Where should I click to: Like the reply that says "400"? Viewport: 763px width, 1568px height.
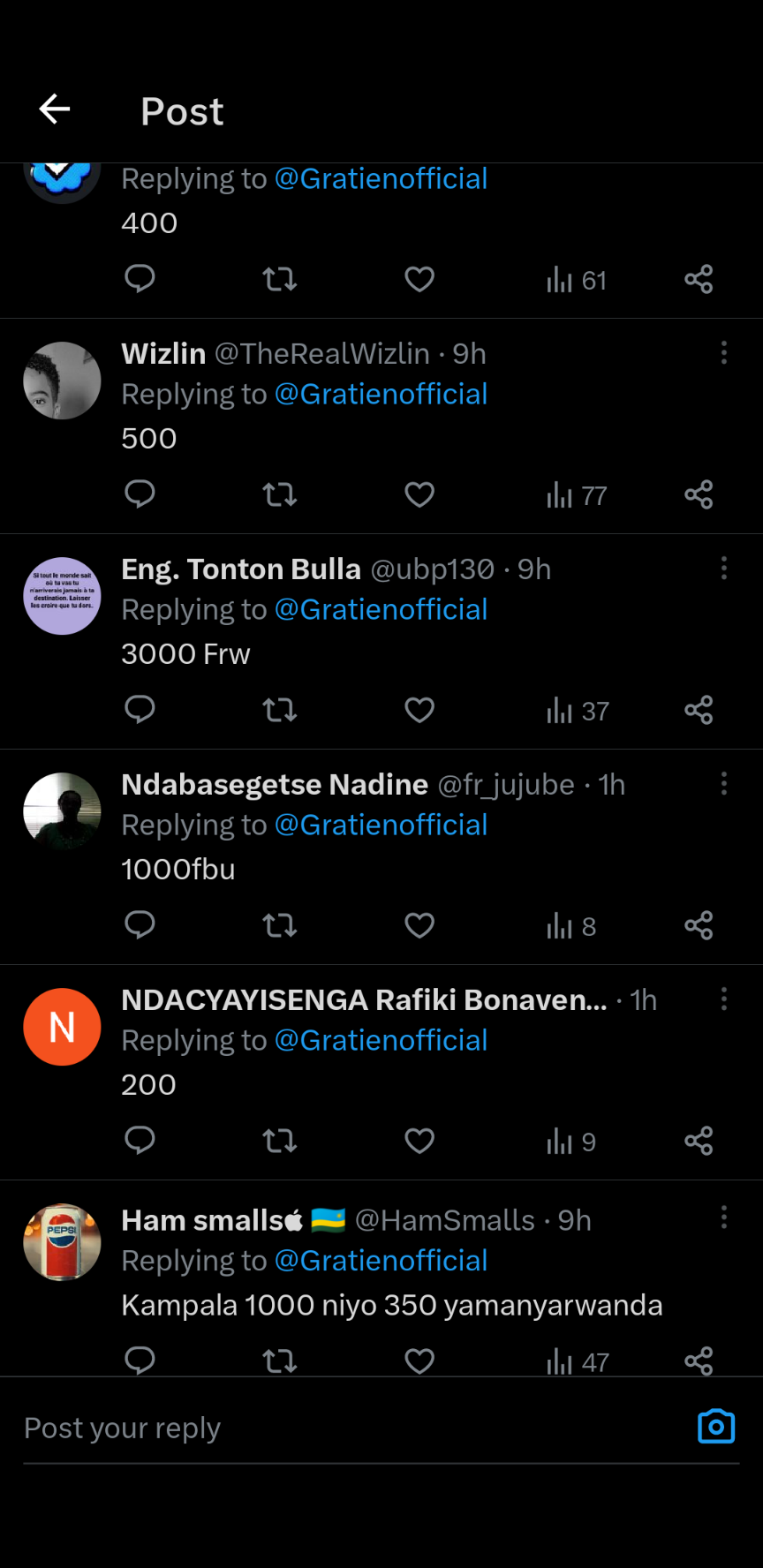point(419,279)
